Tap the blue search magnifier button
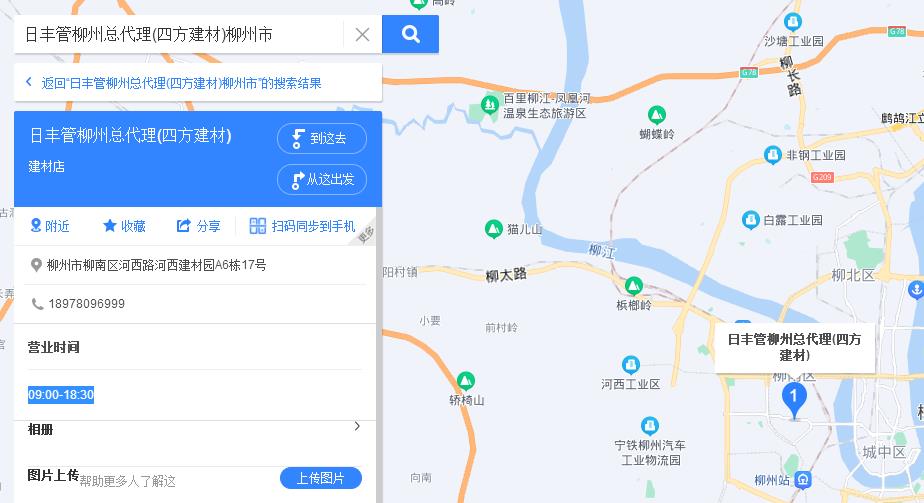The image size is (924, 503). point(410,34)
